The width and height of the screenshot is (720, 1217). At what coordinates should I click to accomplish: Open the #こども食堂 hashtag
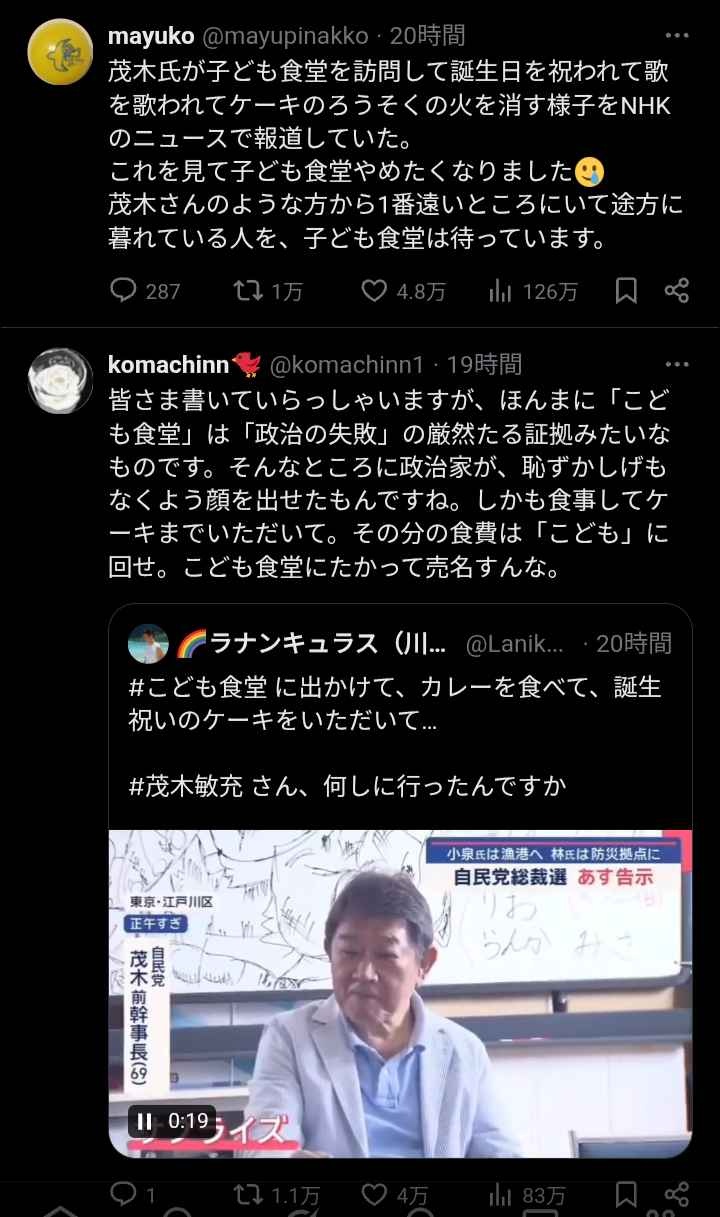coord(198,688)
